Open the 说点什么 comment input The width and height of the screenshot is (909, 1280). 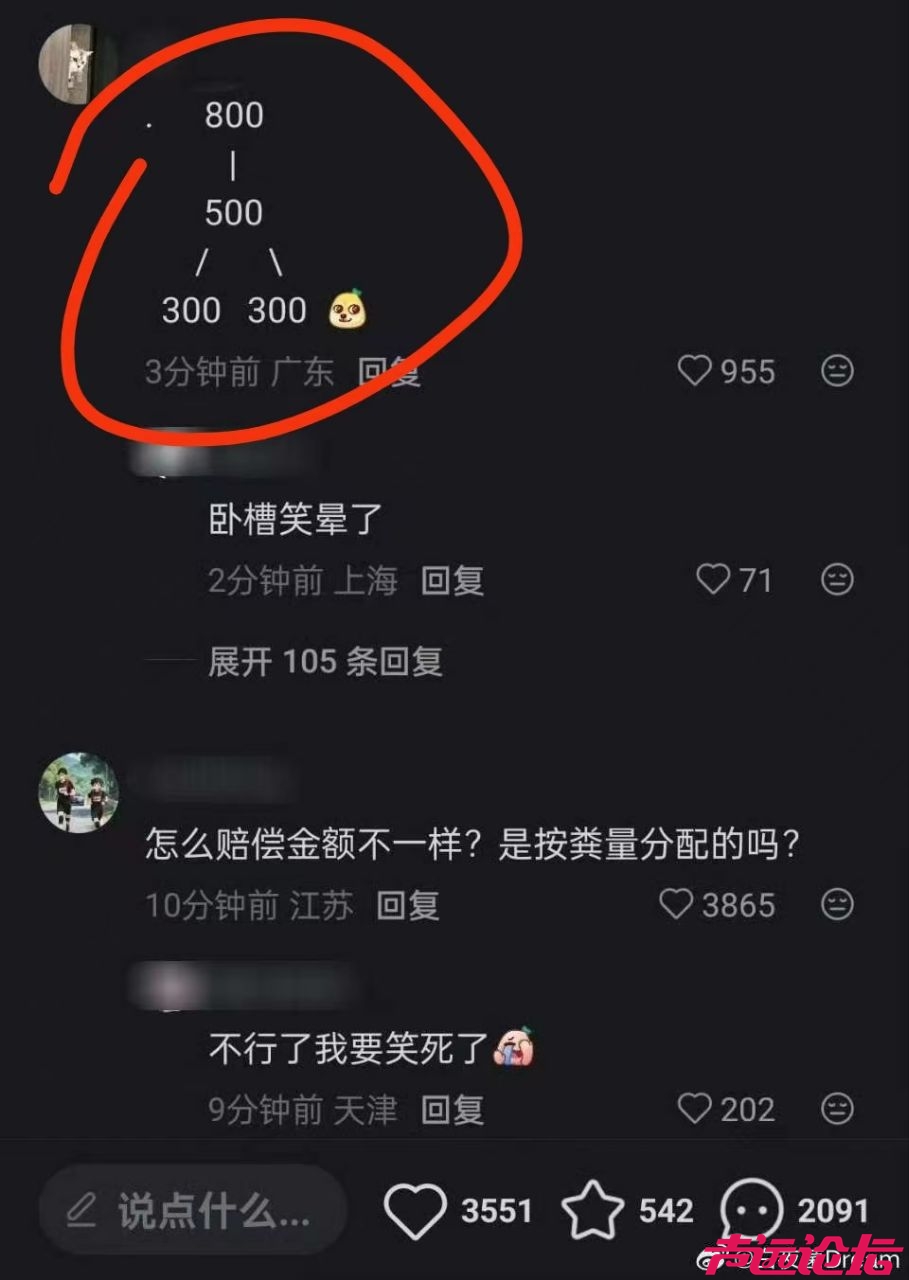point(193,1211)
